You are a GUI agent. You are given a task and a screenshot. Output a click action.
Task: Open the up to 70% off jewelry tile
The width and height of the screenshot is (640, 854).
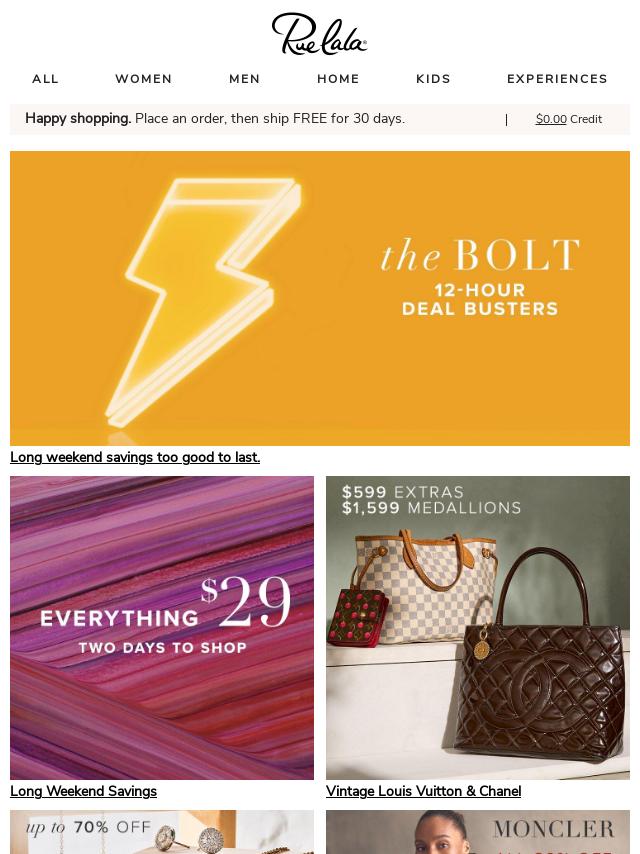[x=162, y=832]
